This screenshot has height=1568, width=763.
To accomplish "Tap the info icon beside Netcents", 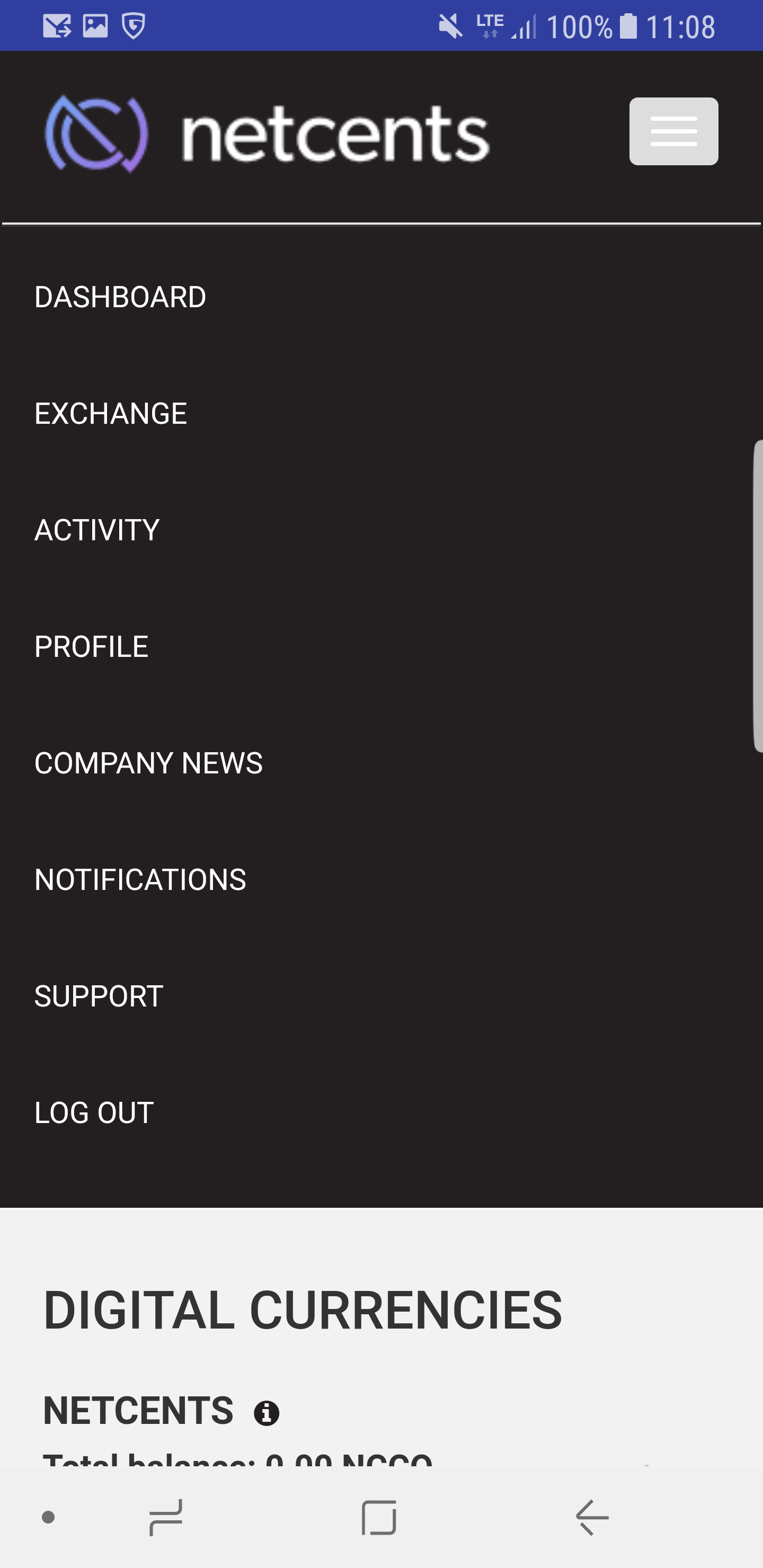I will click(x=266, y=1413).
